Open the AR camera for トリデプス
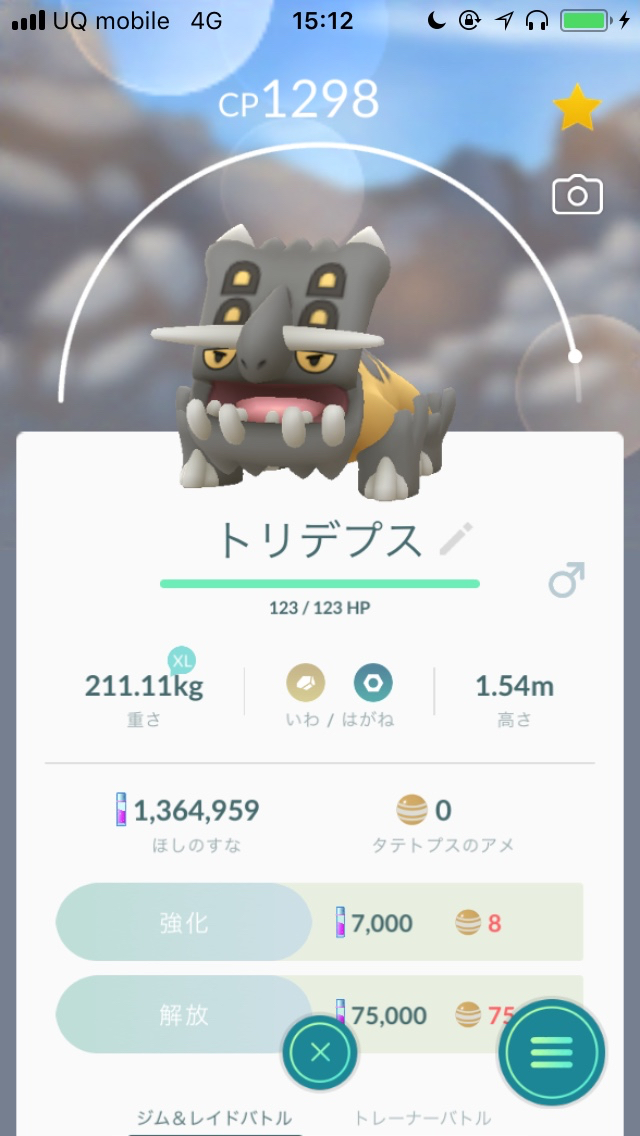The width and height of the screenshot is (640, 1136). point(577,195)
